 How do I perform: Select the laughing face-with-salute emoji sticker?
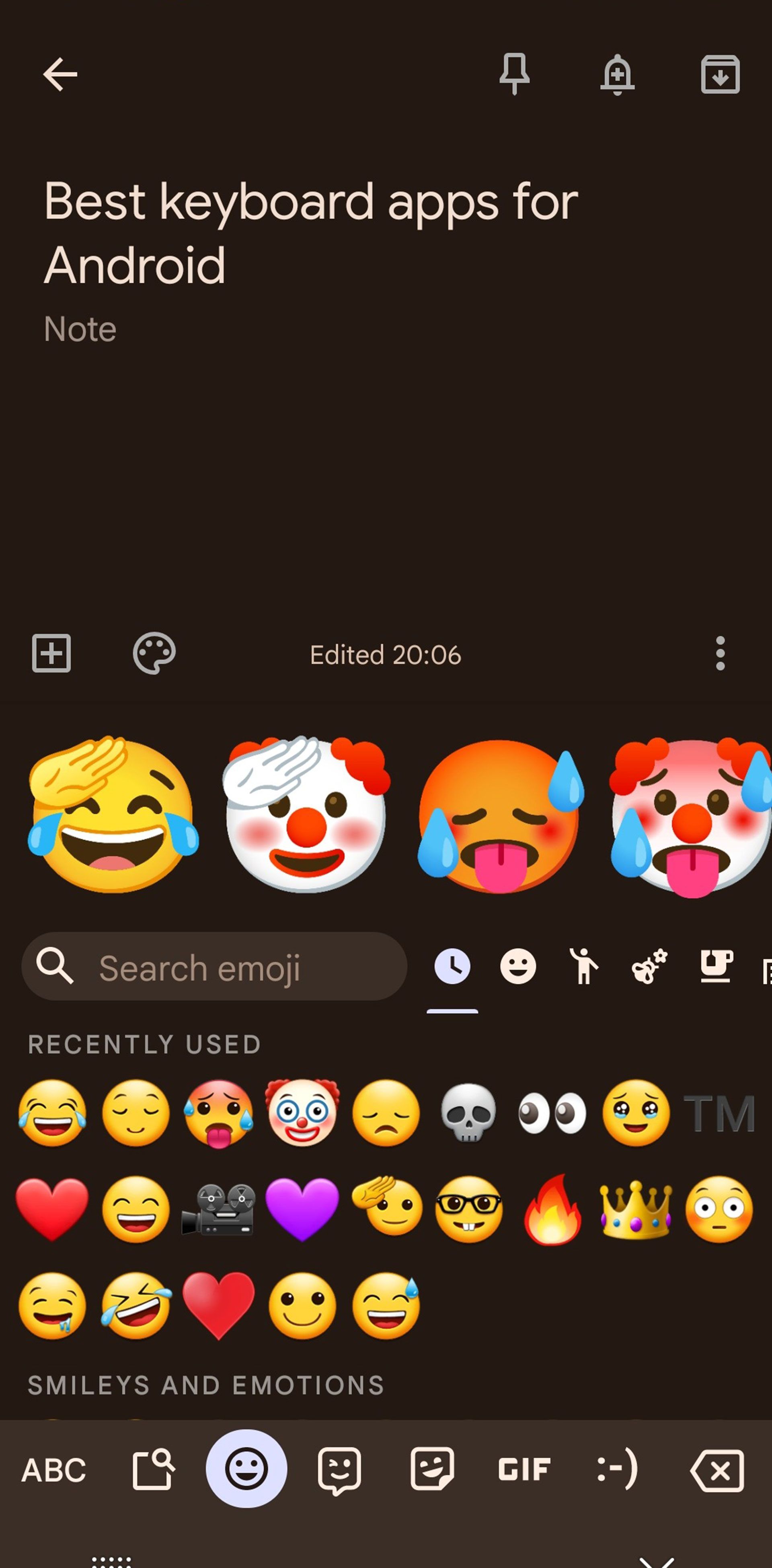[x=113, y=816]
